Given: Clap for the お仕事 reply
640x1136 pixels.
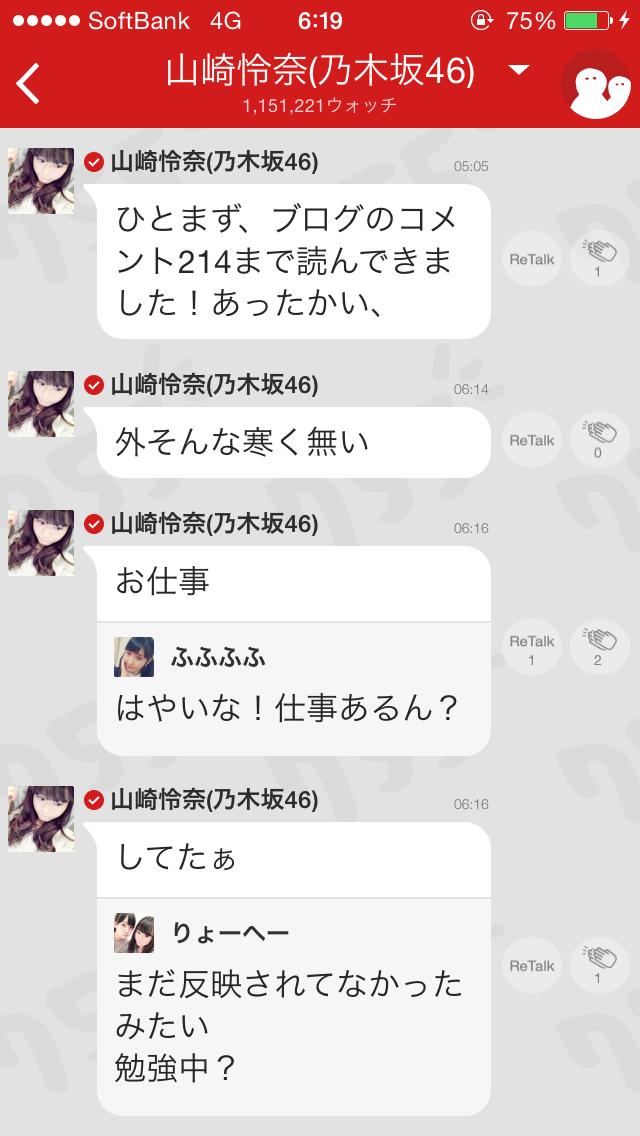Looking at the screenshot, I should tap(598, 646).
